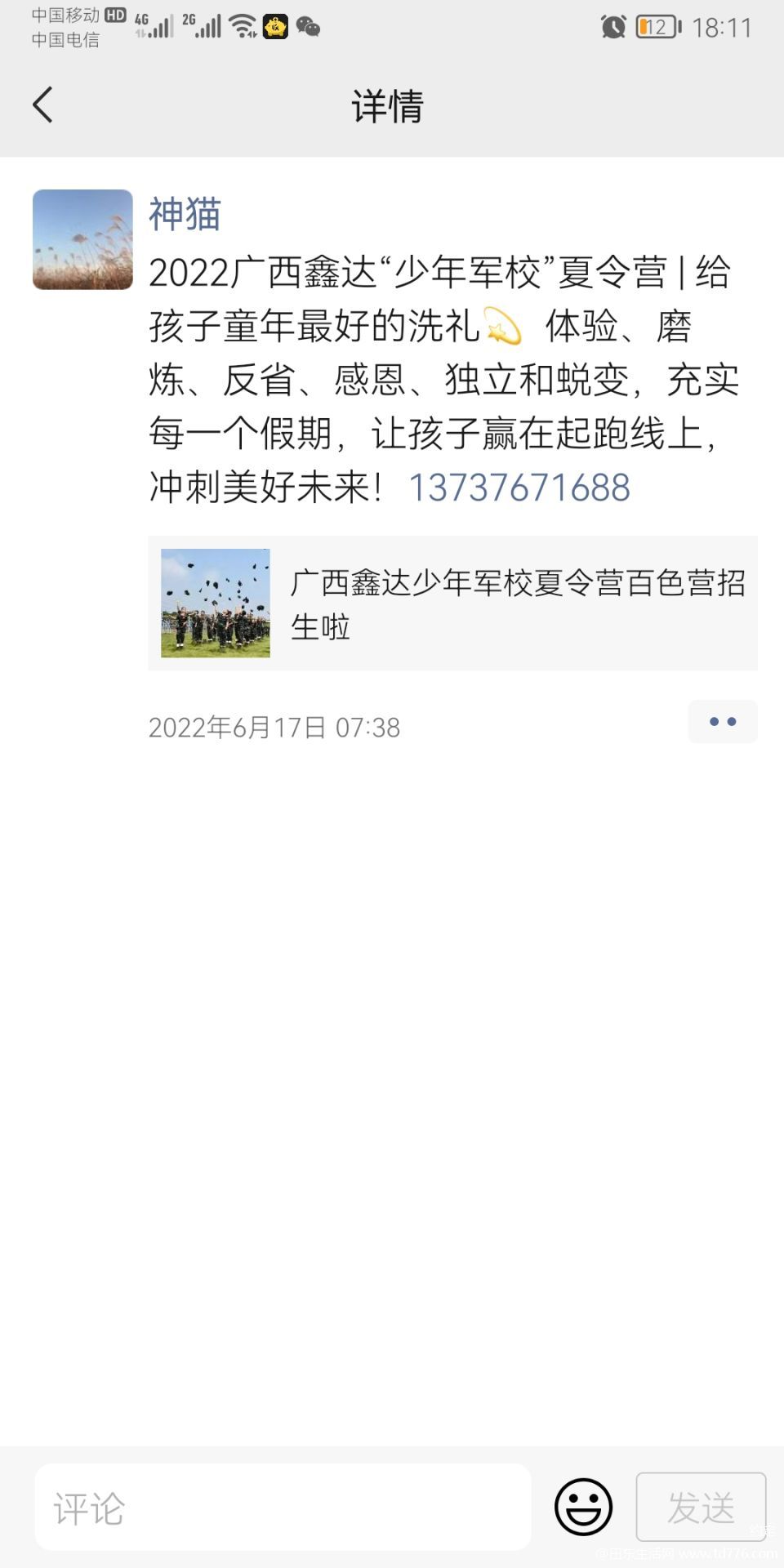
Task: Tap the 发送 send button
Action: point(701,1507)
